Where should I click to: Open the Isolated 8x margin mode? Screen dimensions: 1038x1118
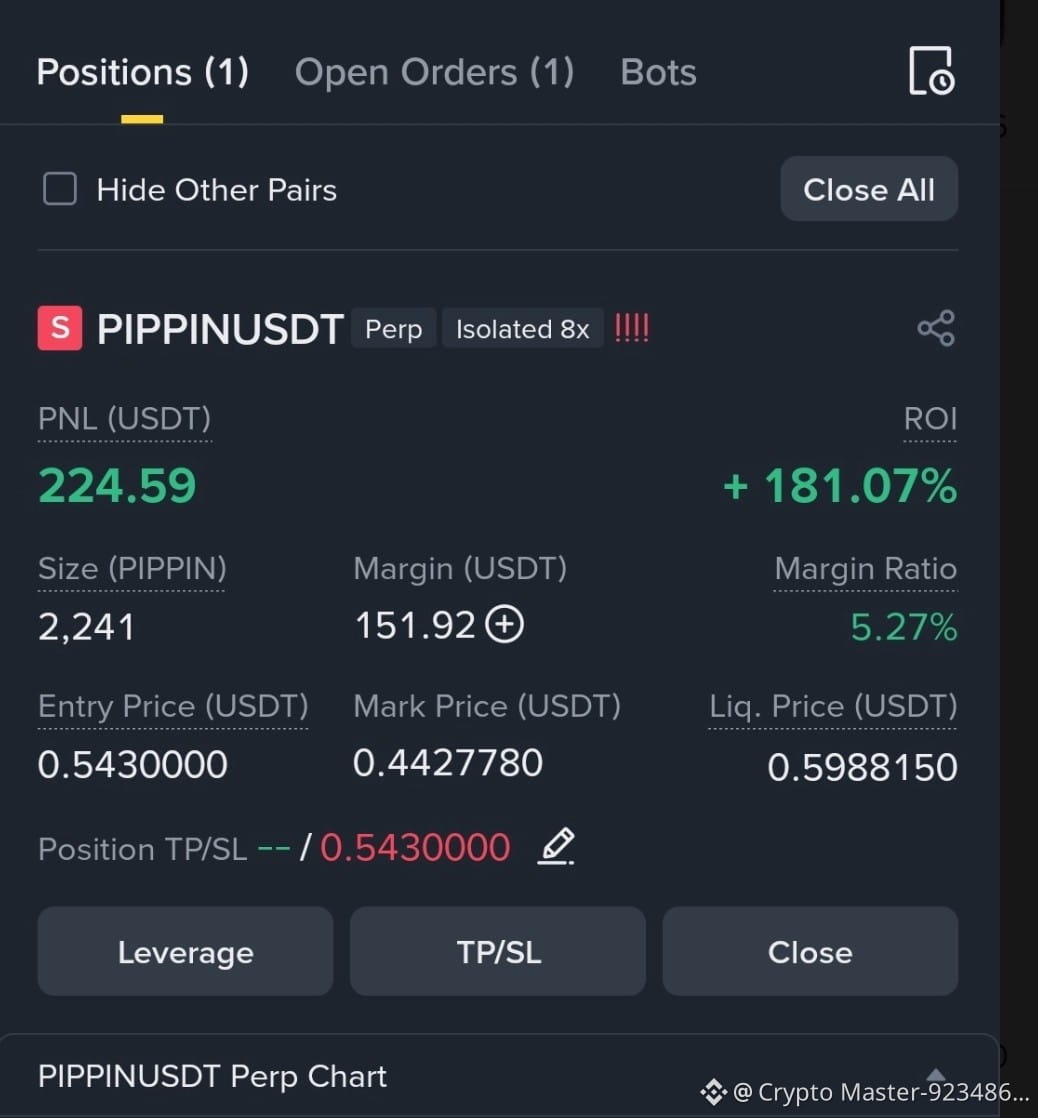522,329
